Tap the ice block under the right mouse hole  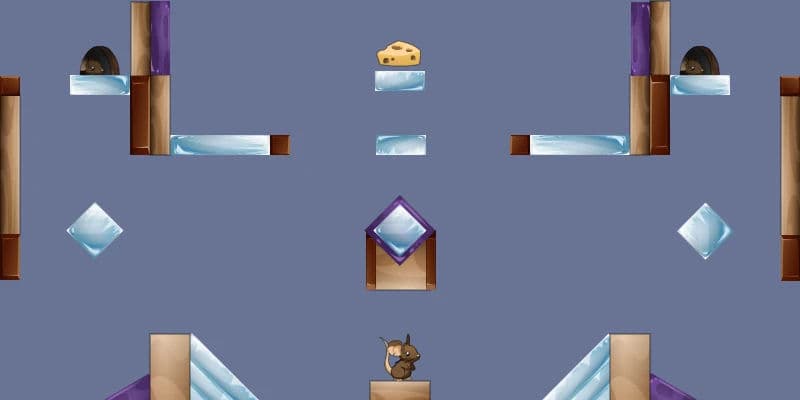click(700, 85)
